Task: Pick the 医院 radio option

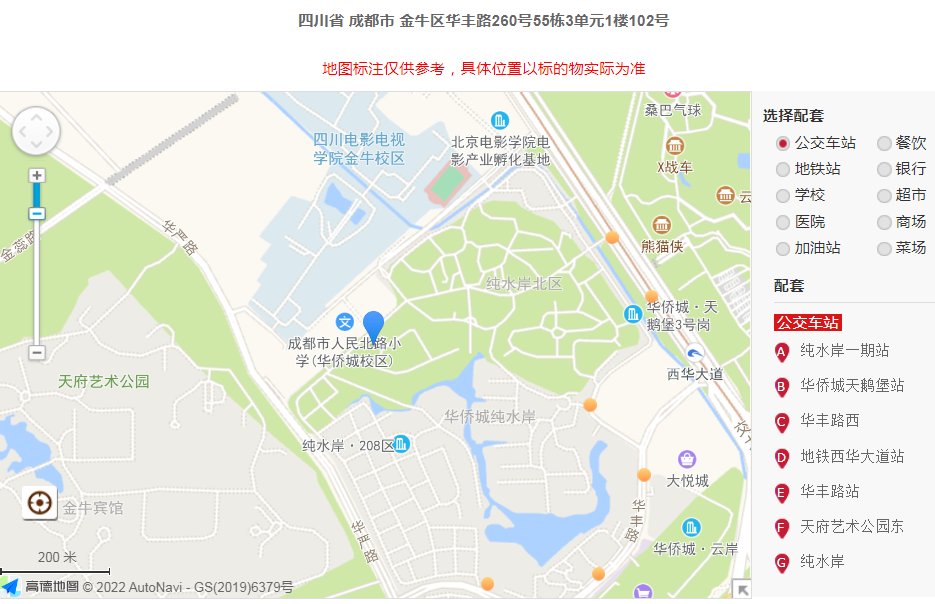Action: click(x=783, y=222)
